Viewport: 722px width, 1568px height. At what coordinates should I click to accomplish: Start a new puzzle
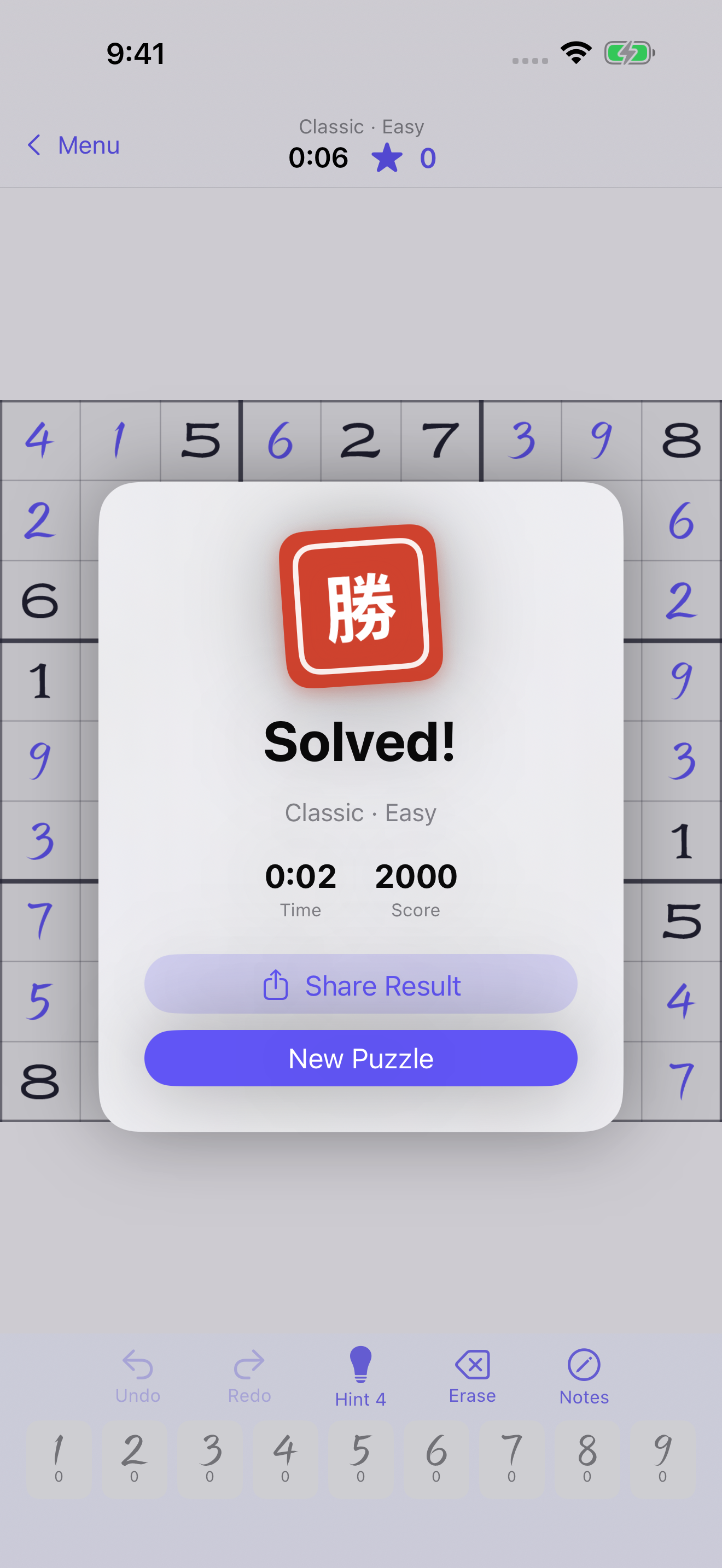pos(360,1058)
